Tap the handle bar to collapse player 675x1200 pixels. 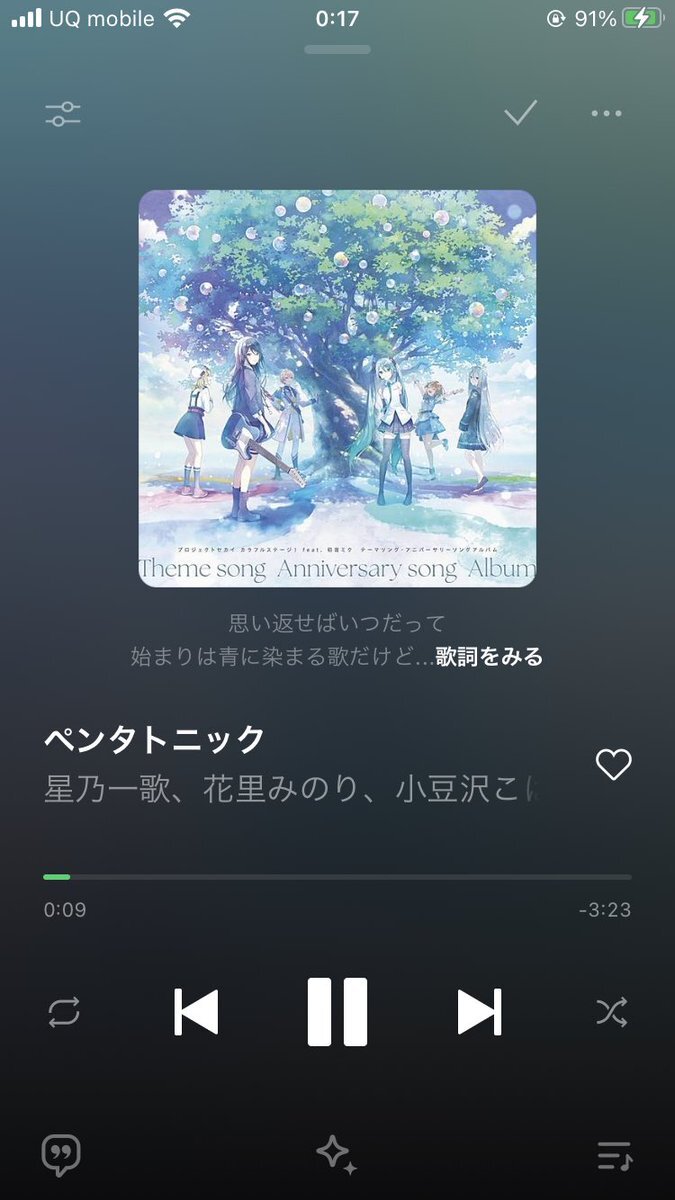[x=337, y=49]
